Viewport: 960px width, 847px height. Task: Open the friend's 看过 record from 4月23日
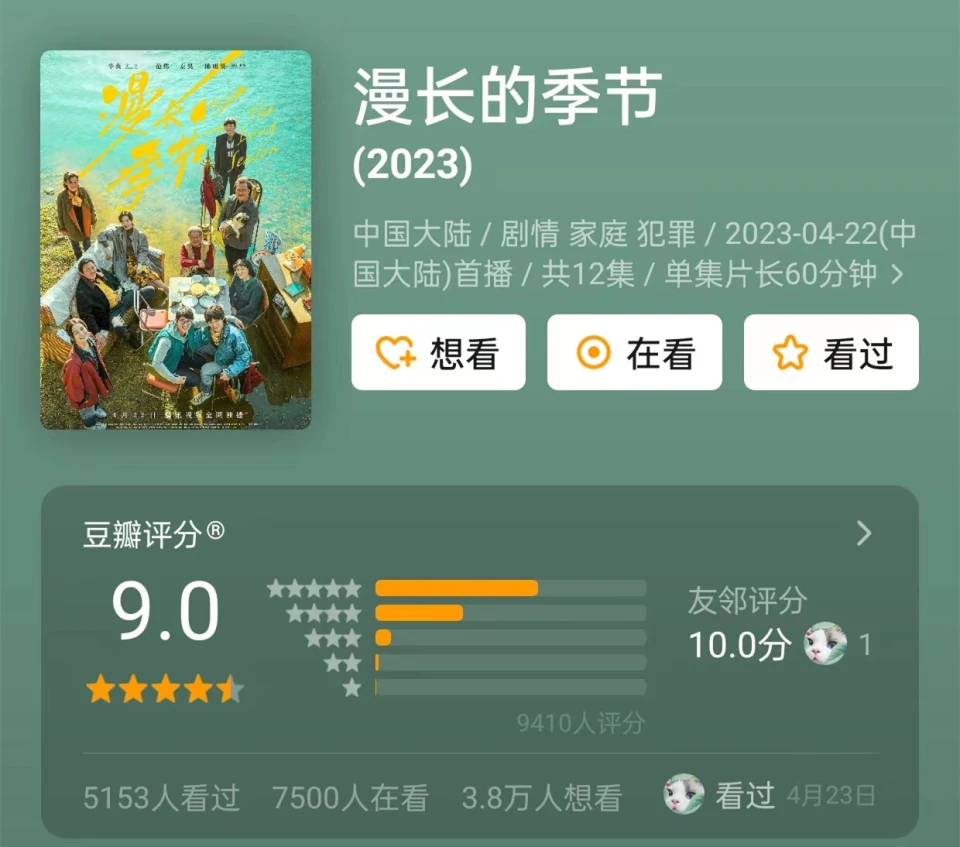[770, 796]
